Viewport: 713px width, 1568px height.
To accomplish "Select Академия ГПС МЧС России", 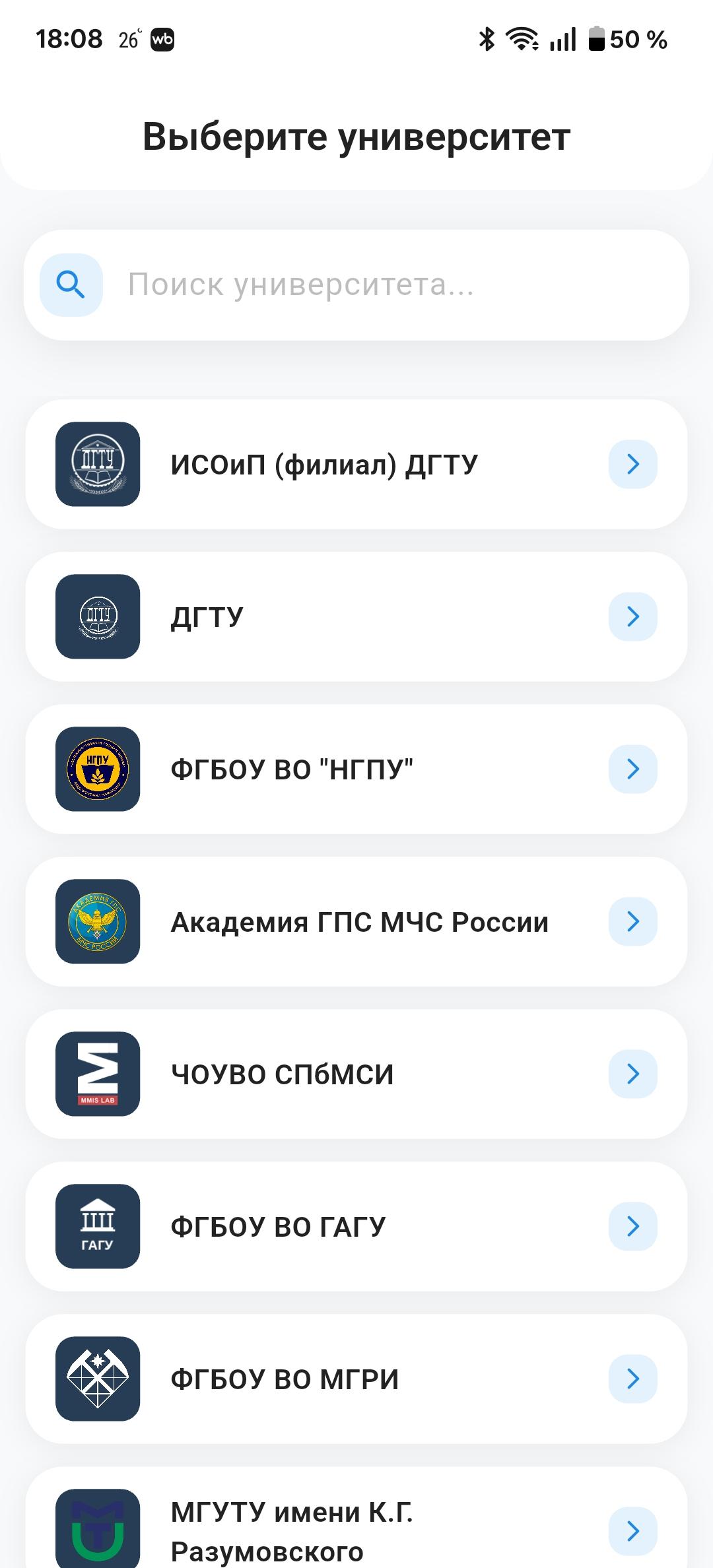I will (x=356, y=921).
